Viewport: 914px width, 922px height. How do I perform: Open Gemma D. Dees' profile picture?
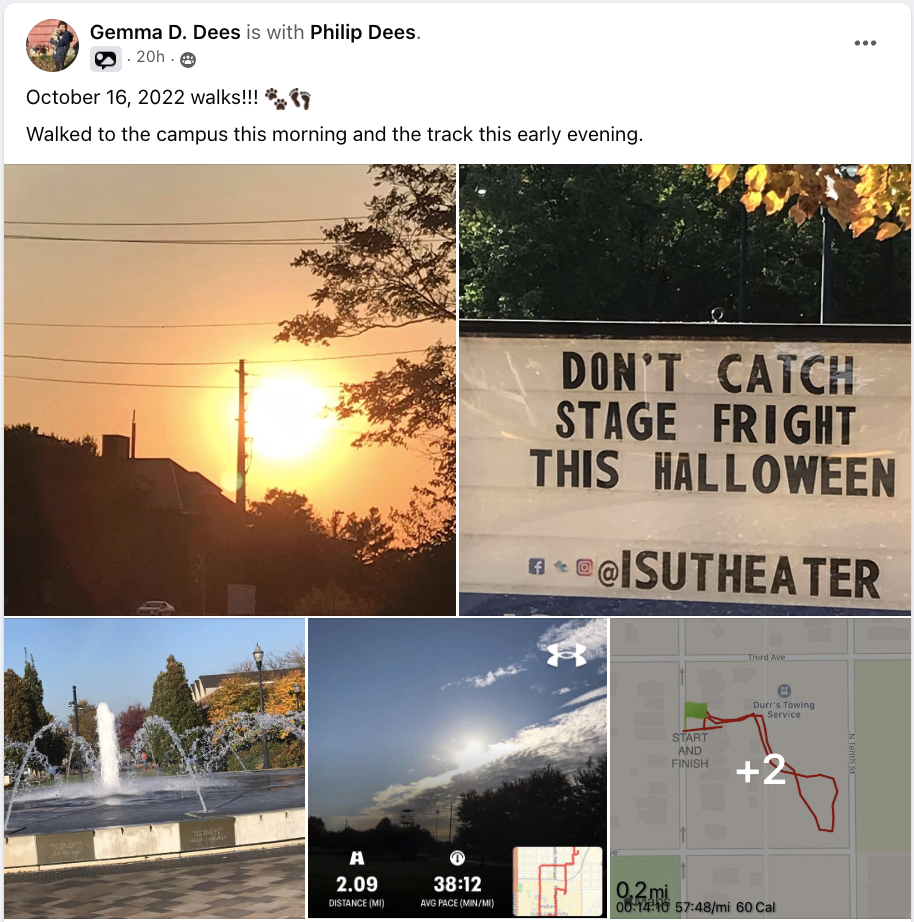pyautogui.click(x=52, y=45)
